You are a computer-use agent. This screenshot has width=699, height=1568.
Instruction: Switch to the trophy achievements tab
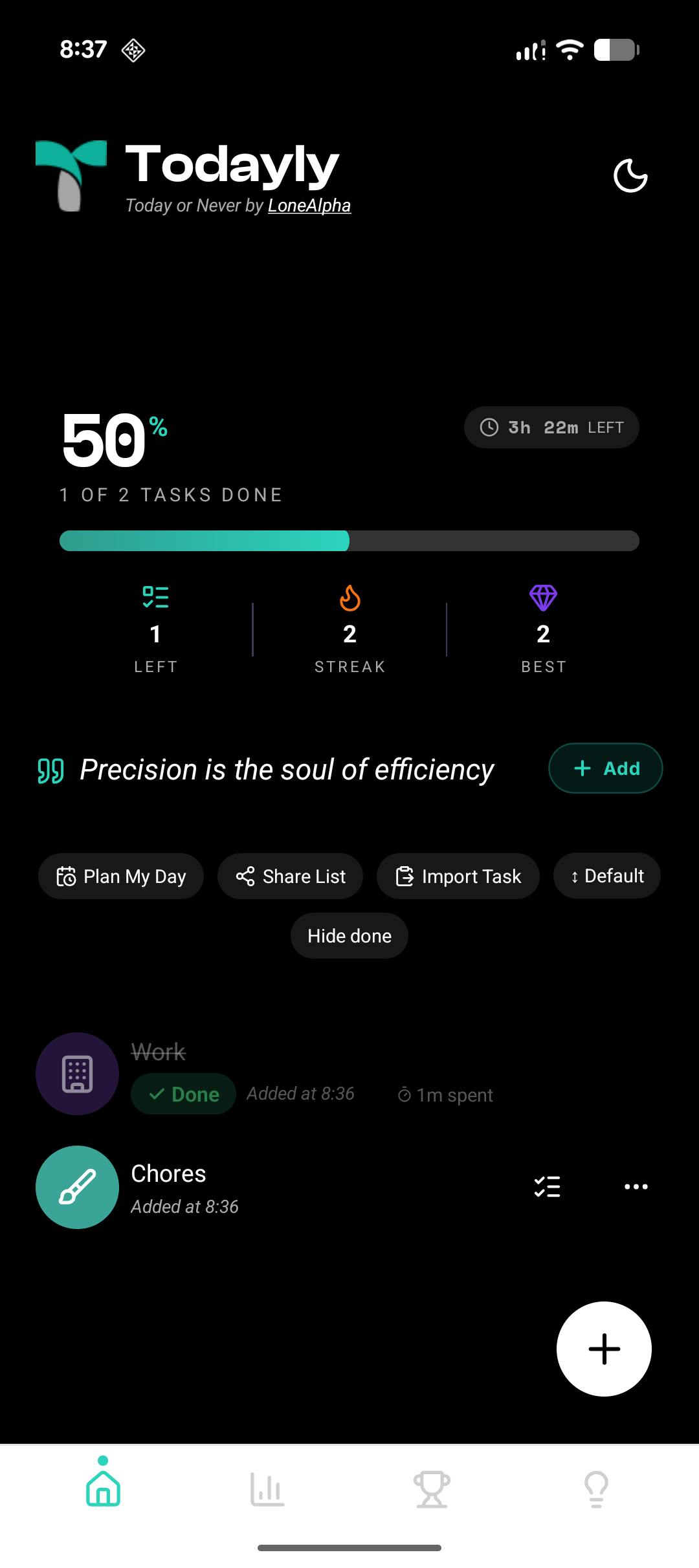[x=432, y=1489]
